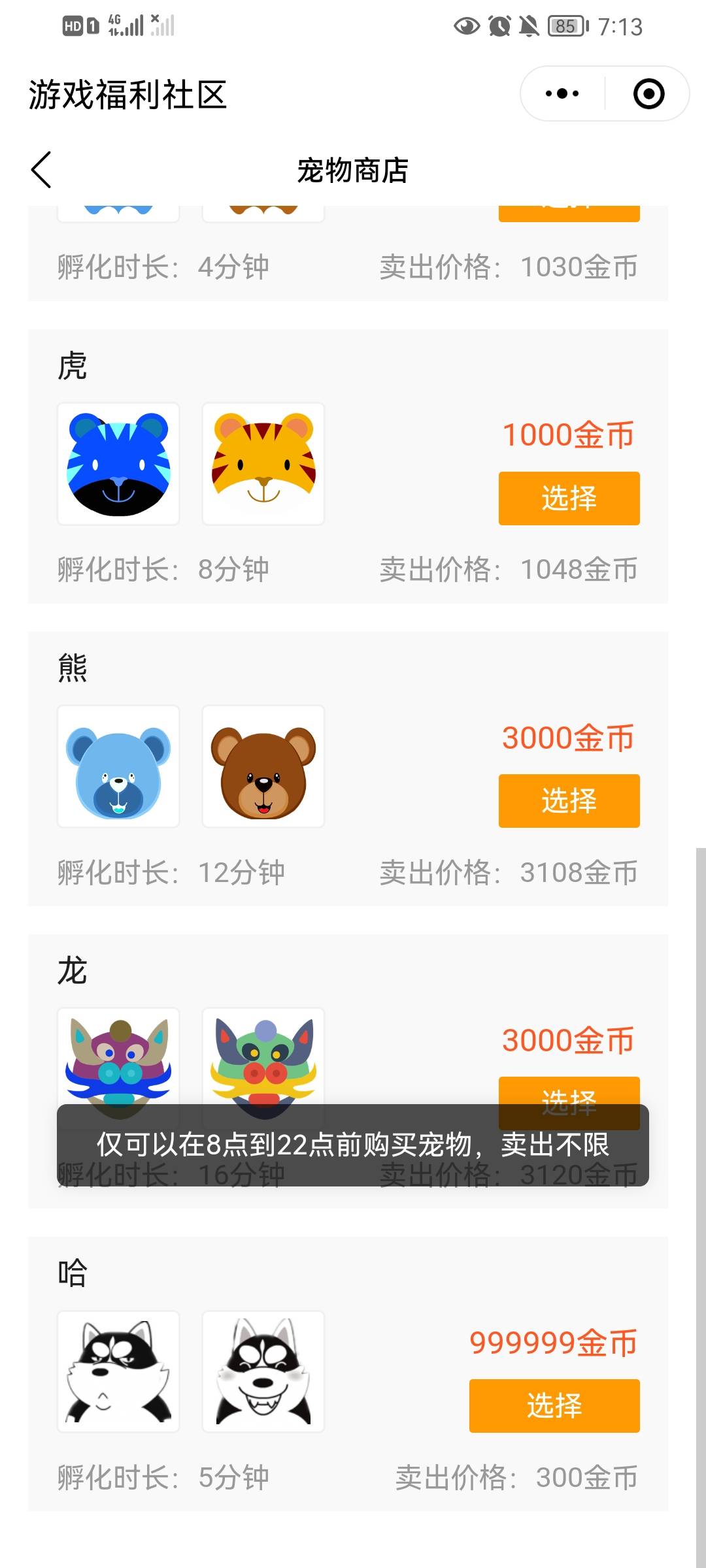Tap the blue bear pet image

tap(118, 766)
